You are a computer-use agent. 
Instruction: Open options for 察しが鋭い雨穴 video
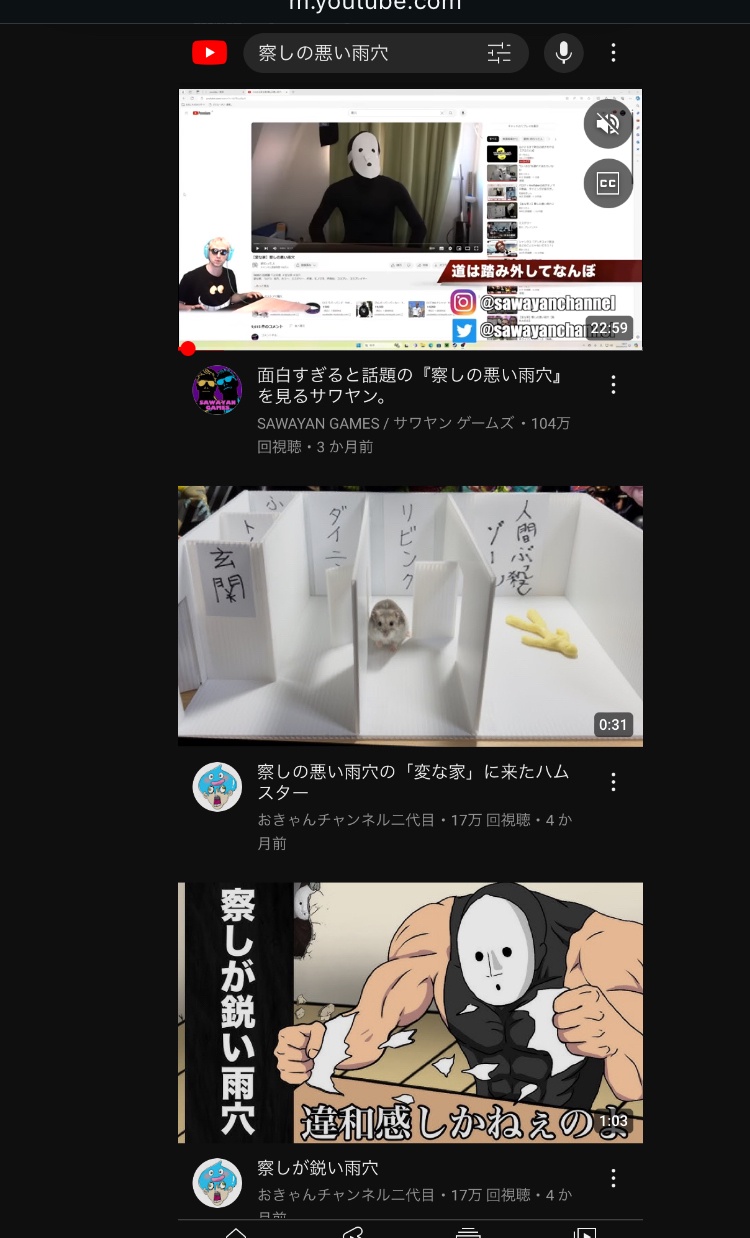pyautogui.click(x=614, y=1178)
